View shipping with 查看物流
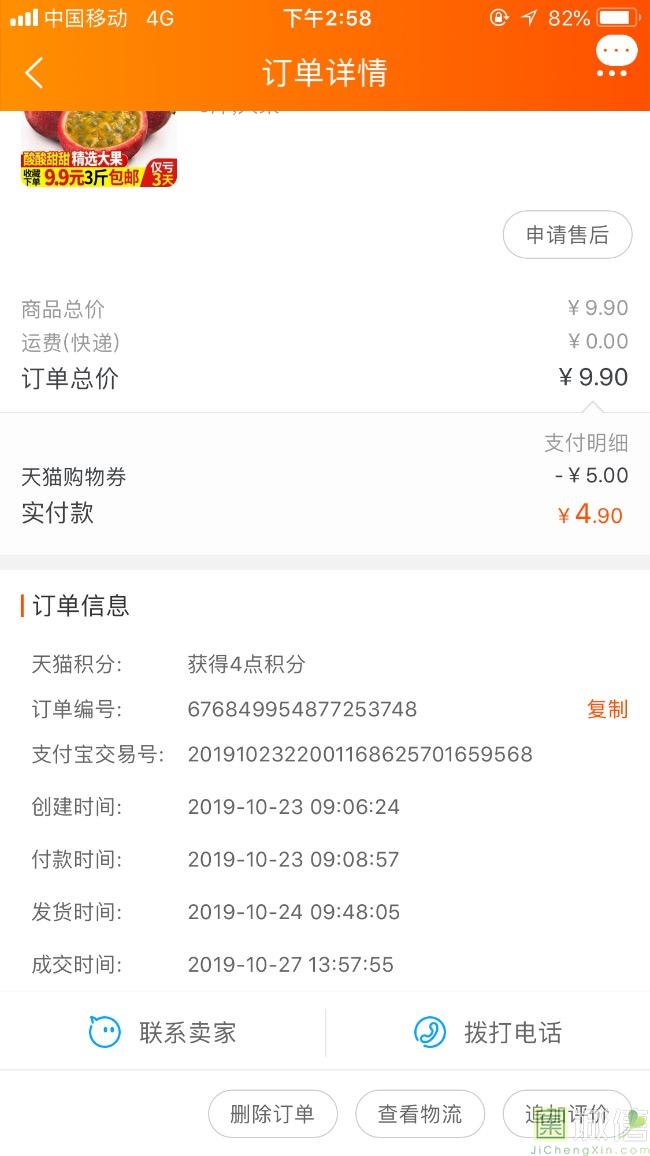650x1156 pixels. pyautogui.click(x=420, y=1113)
